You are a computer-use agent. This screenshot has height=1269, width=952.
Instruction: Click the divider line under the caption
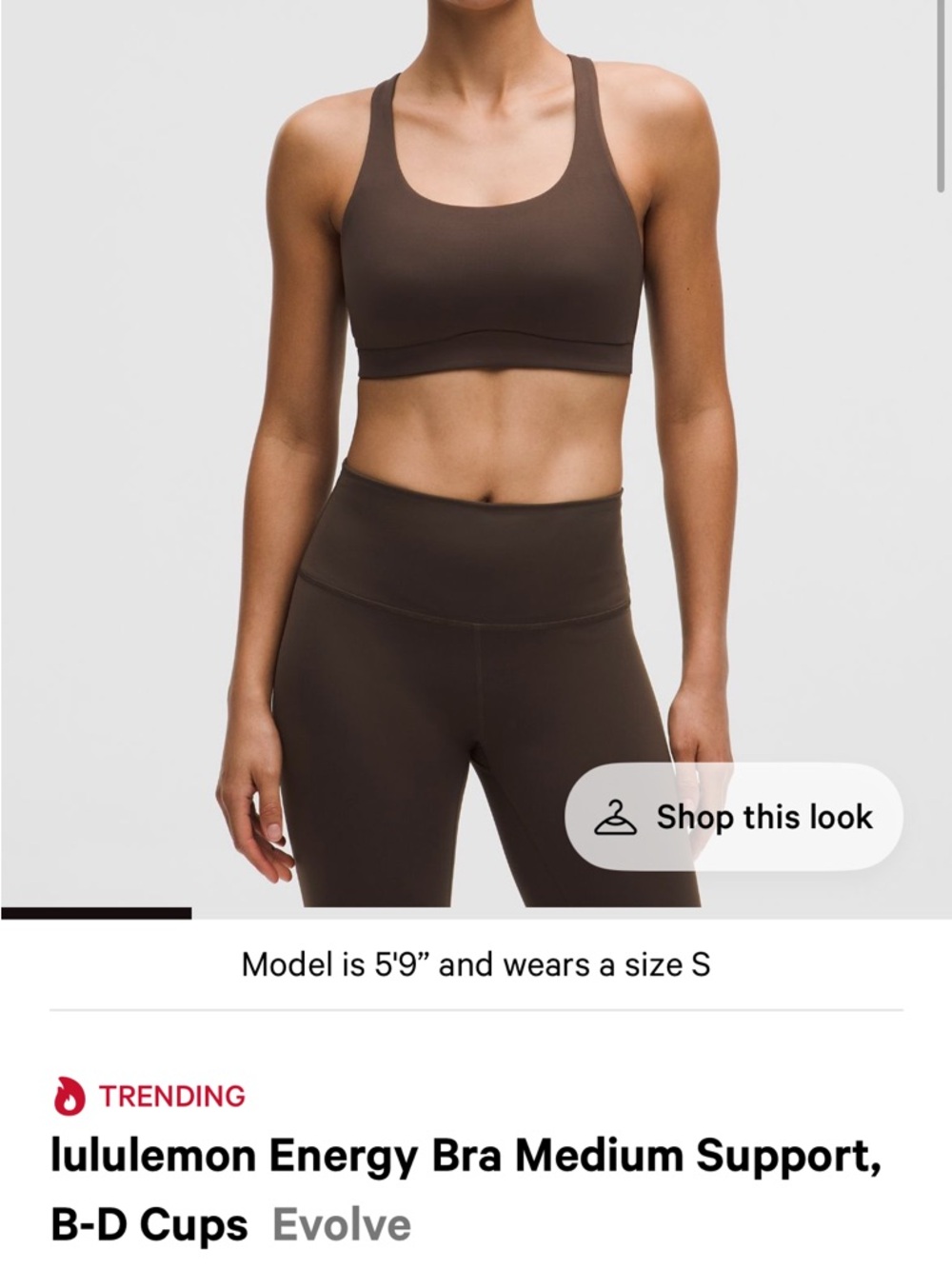(476, 1006)
